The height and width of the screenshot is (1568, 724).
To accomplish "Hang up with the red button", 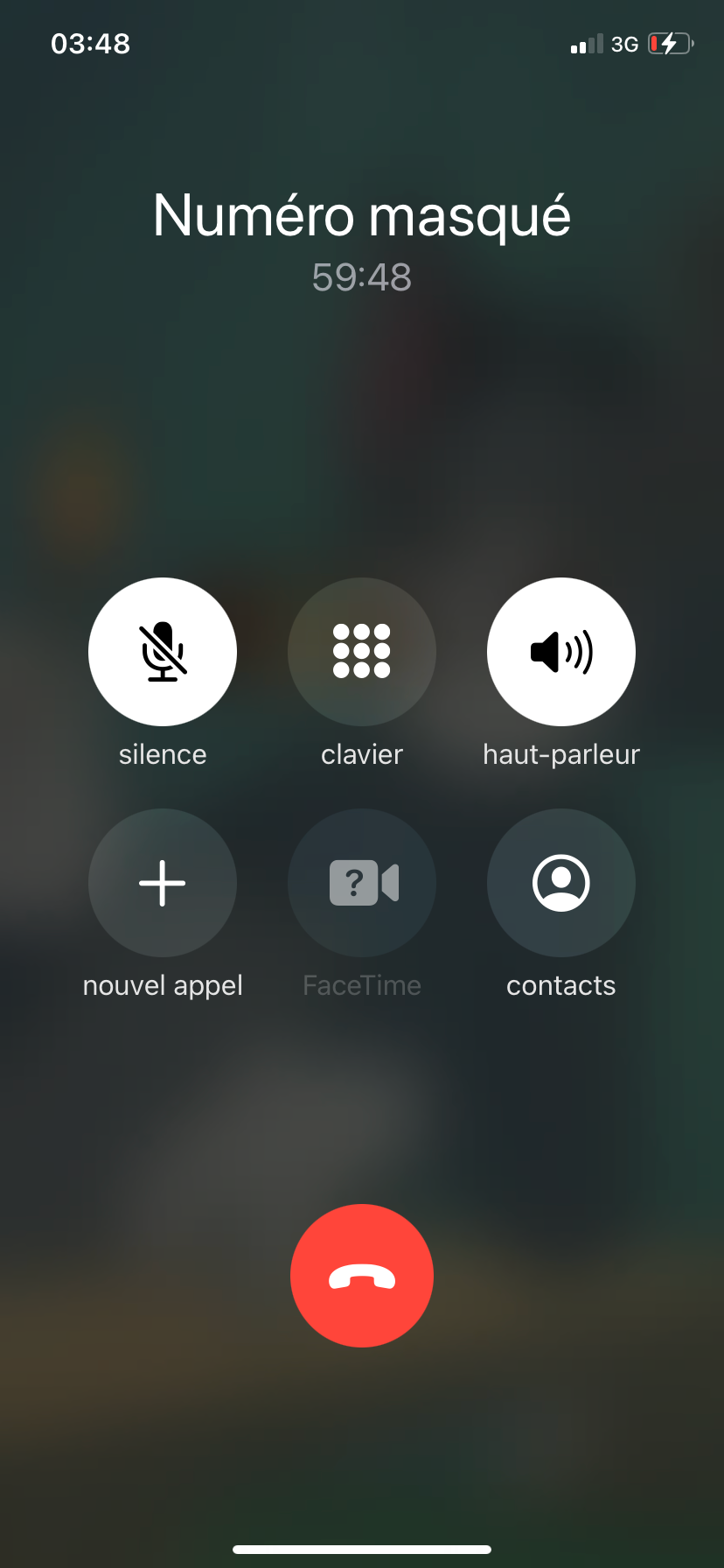I will tap(362, 1276).
